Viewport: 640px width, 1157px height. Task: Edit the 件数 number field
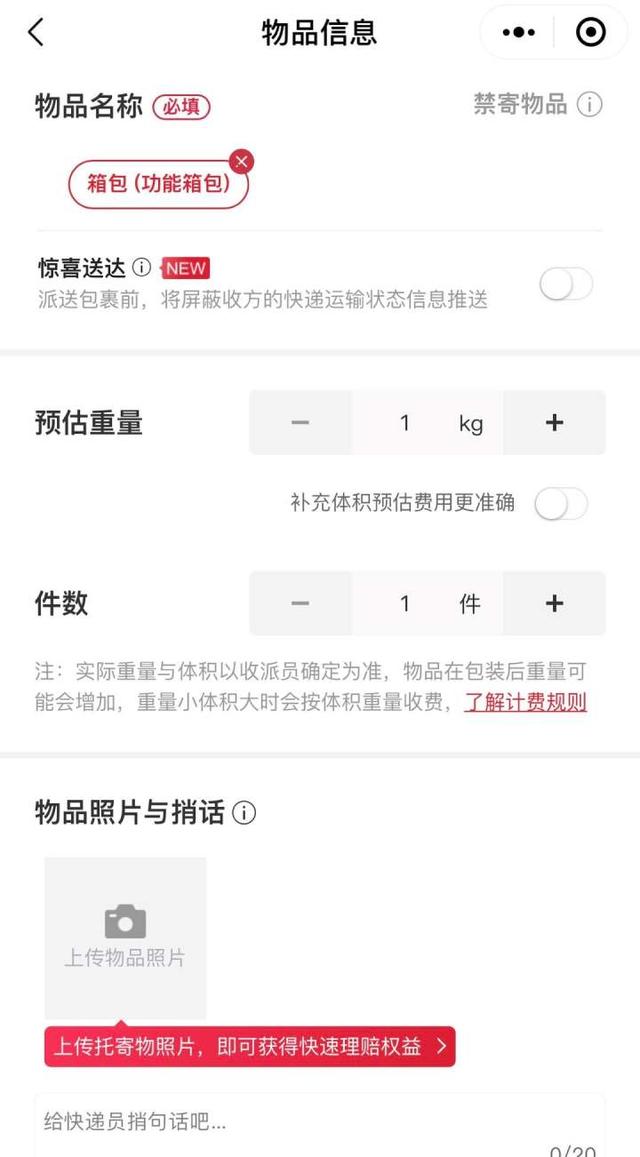coord(405,603)
